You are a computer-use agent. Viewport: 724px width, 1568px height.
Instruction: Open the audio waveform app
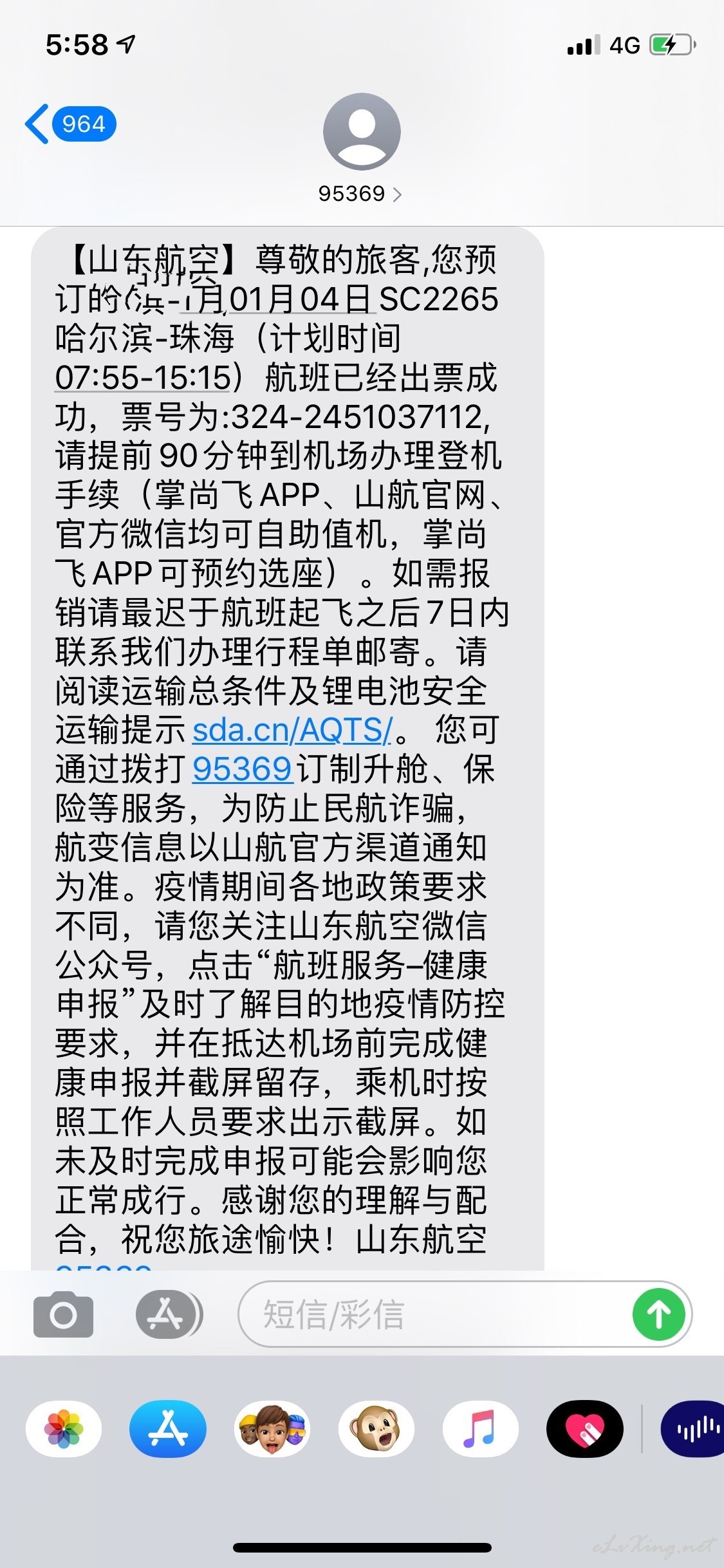point(692,1429)
